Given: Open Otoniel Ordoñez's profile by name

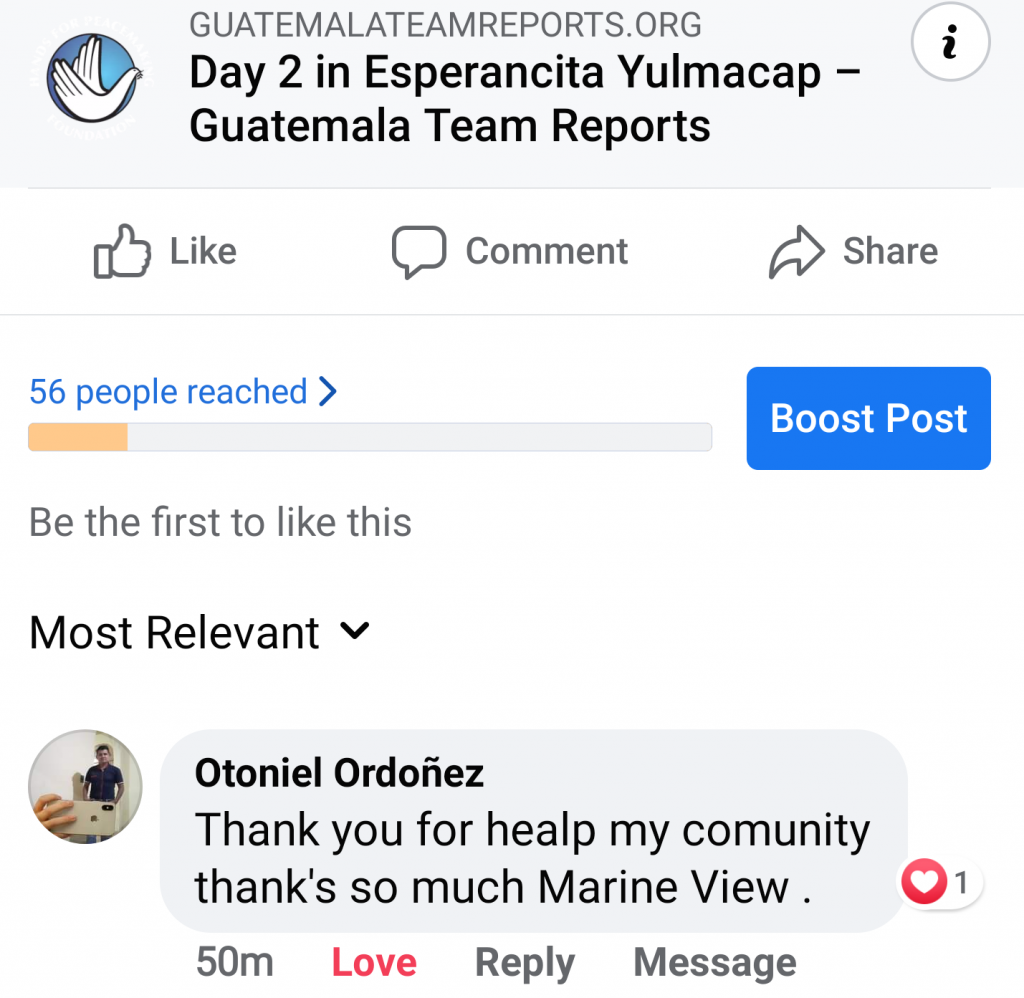Looking at the screenshot, I should (339, 773).
